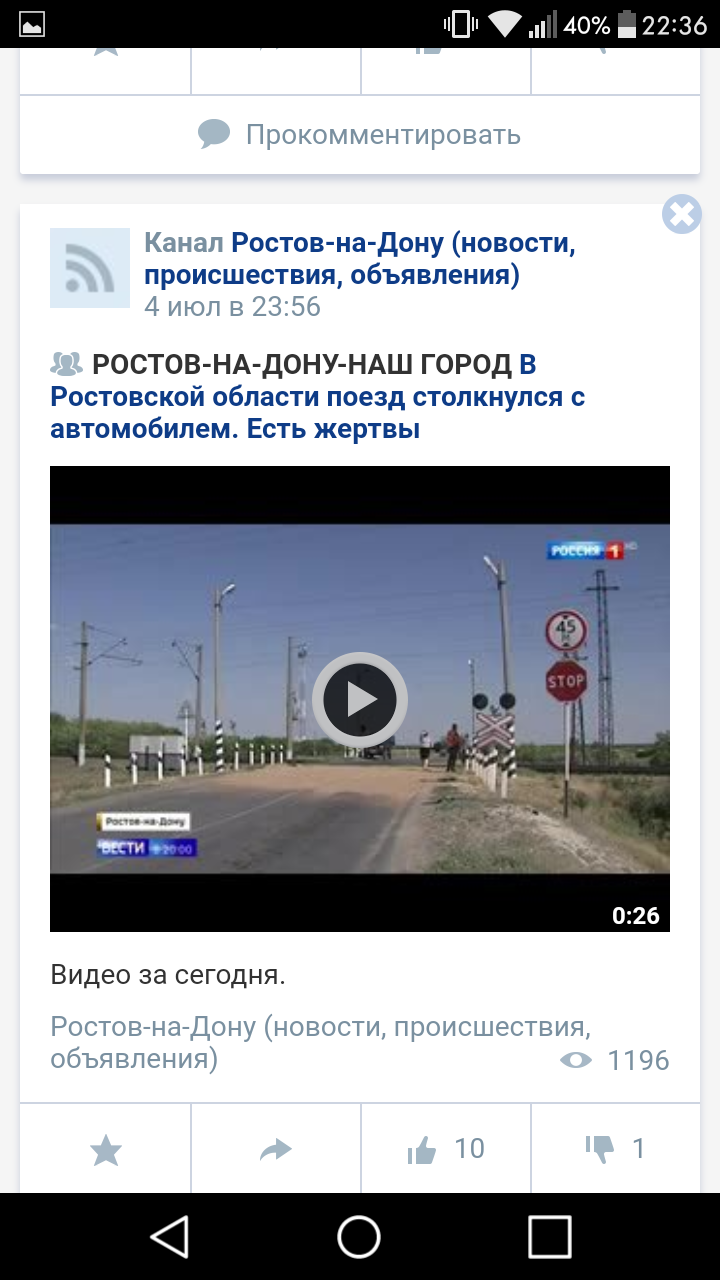Open the grey Ростов-на-Дону source link below the video
This screenshot has height=1280, width=720.
317,1042
